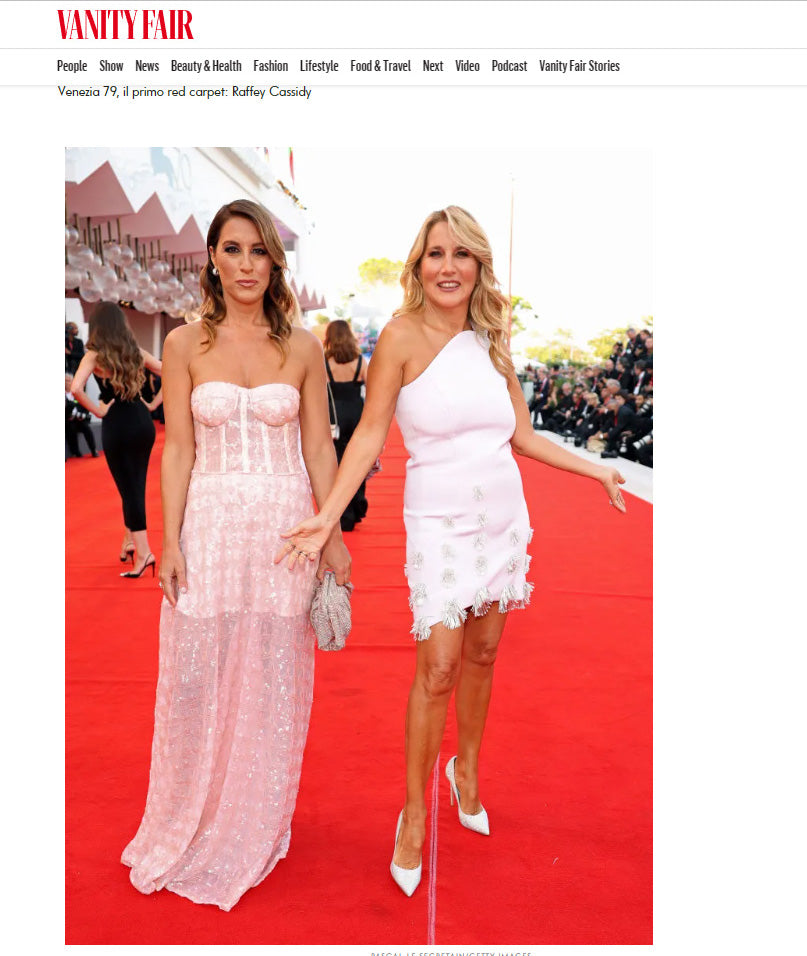Go to the Podcast section
The height and width of the screenshot is (956, 807).
(509, 66)
